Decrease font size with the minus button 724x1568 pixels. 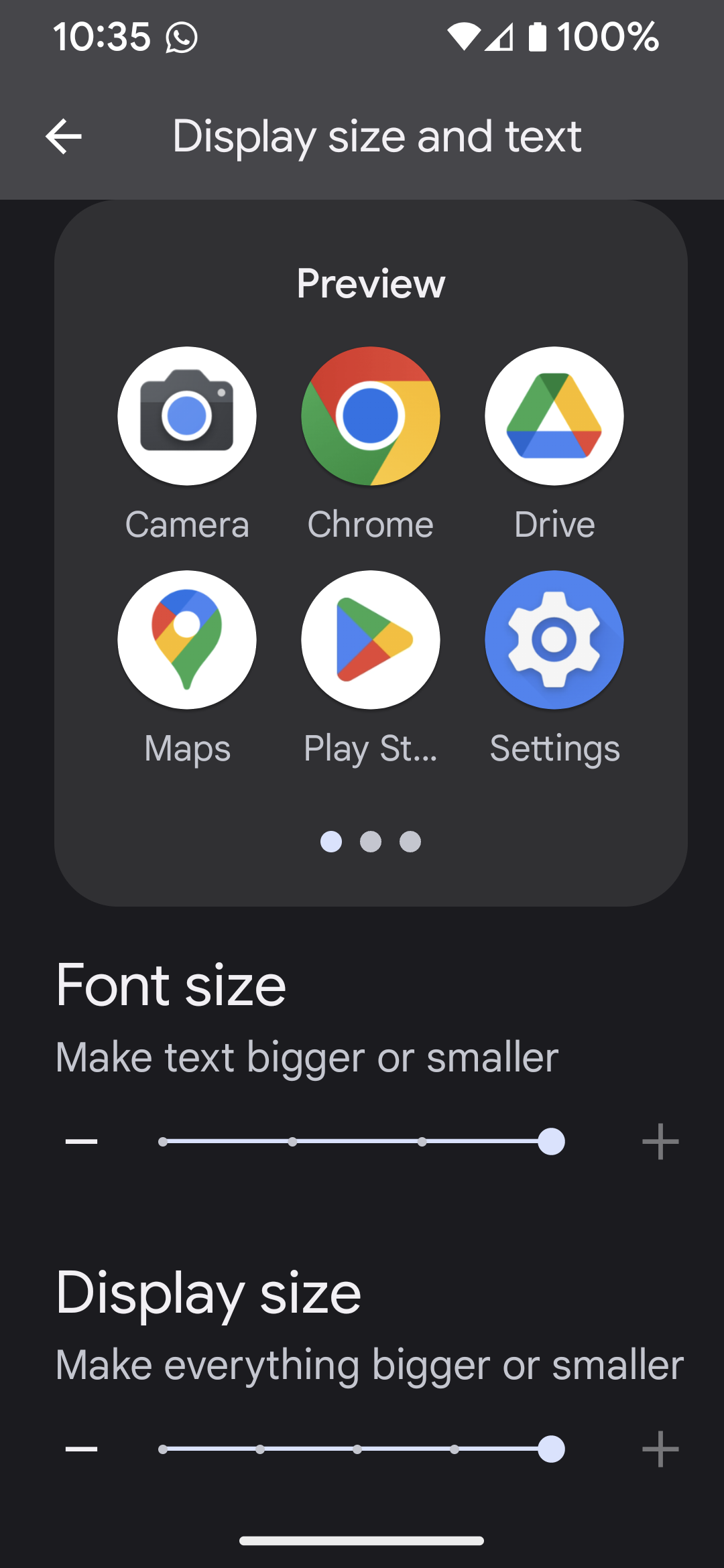[x=82, y=1141]
